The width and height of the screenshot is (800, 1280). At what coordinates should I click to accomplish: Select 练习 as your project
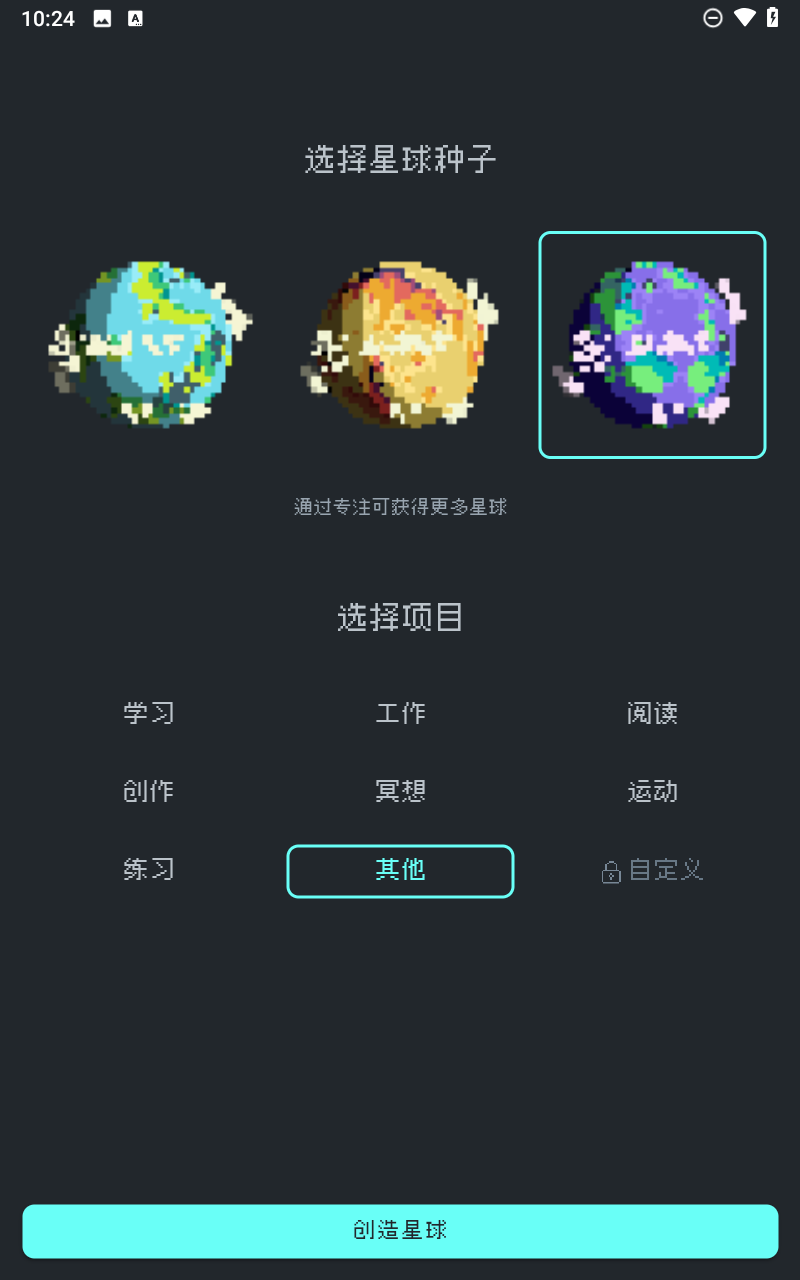point(148,871)
